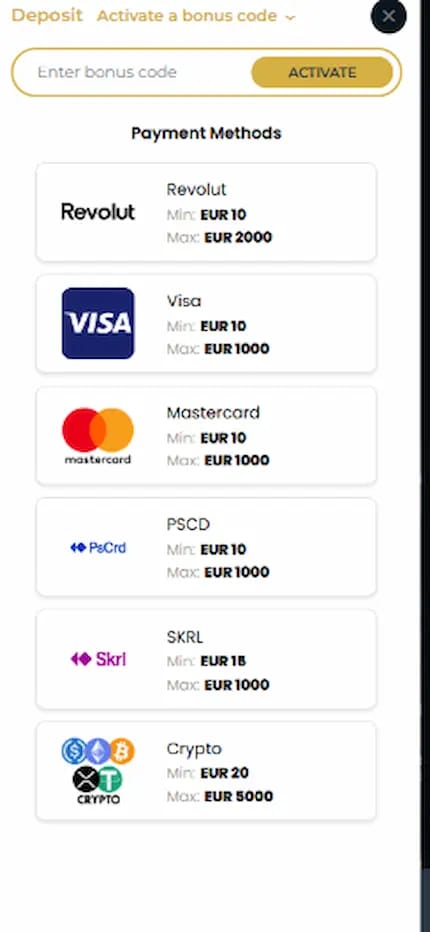Screen dimensions: 430x932
Task: Open the PSCD payment option
Action: point(206,547)
